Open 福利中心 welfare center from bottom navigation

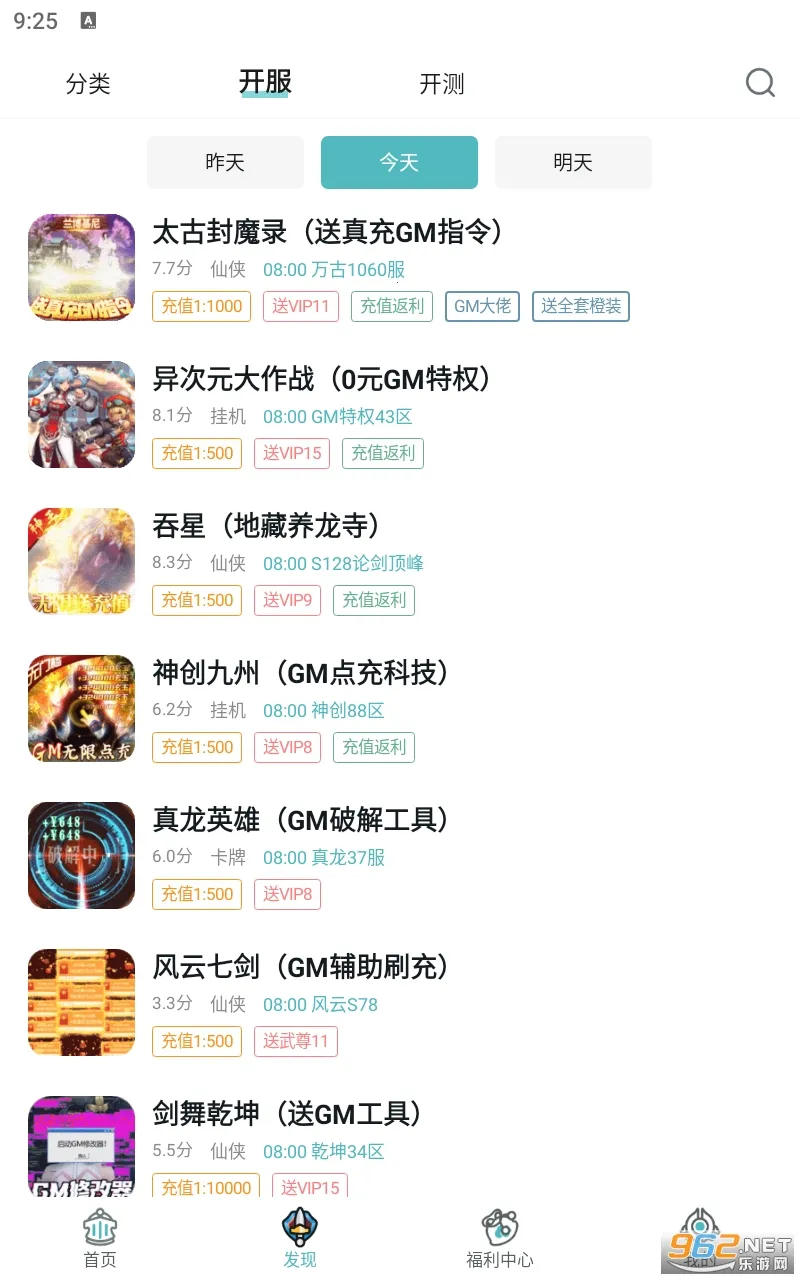(x=499, y=1237)
